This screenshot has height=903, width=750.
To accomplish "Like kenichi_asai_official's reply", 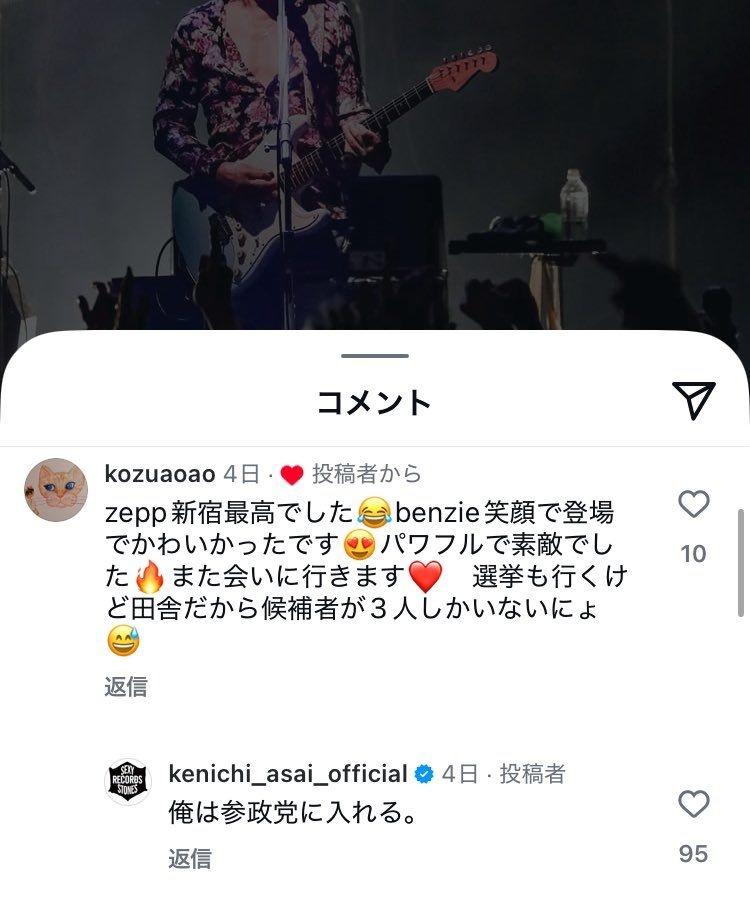I will click(693, 804).
